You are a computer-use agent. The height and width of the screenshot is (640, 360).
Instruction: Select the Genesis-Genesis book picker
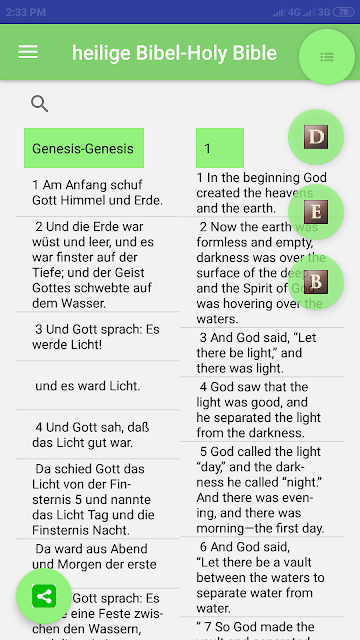84,148
